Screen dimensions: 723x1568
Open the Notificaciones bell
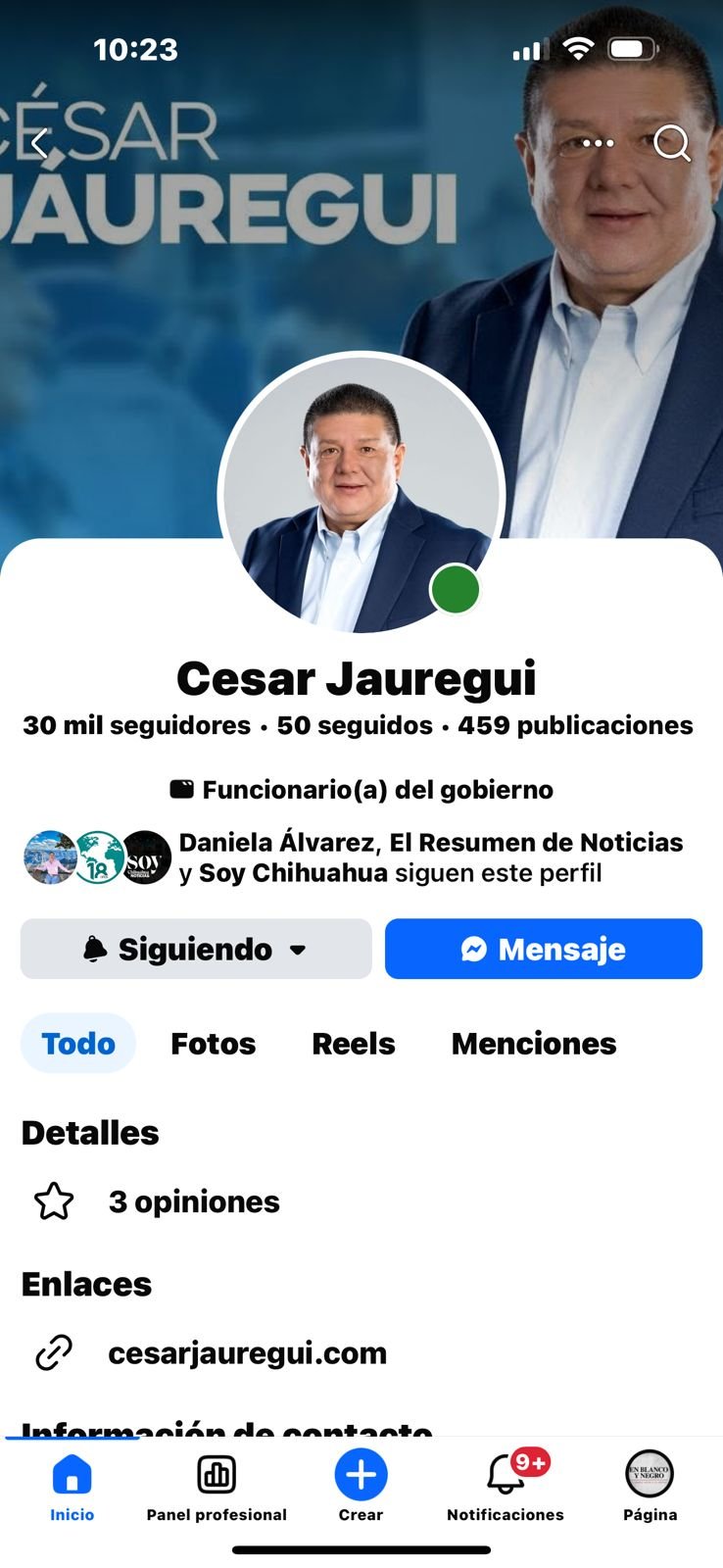(506, 1487)
